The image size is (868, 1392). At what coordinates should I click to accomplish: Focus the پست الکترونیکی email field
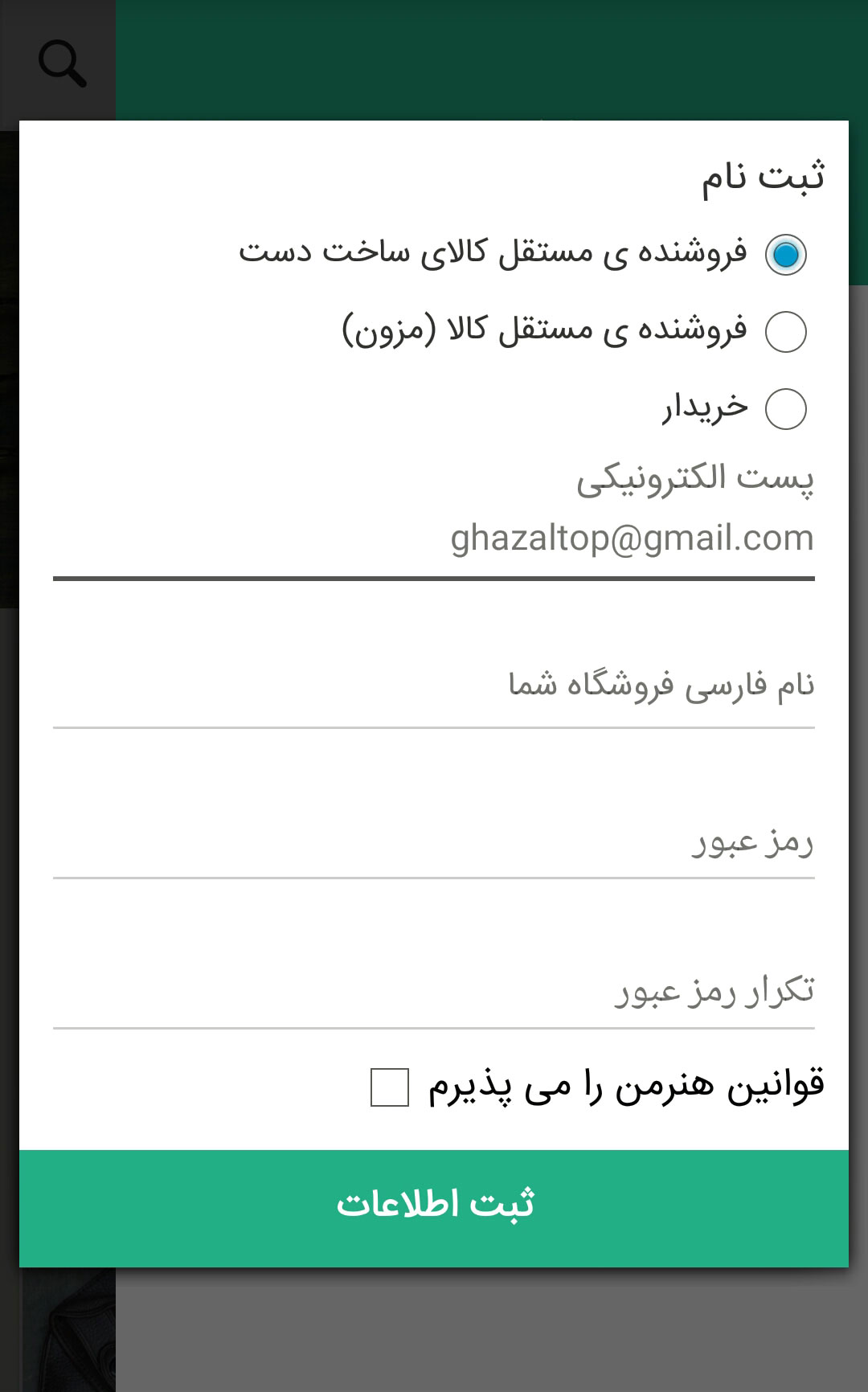coord(434,538)
